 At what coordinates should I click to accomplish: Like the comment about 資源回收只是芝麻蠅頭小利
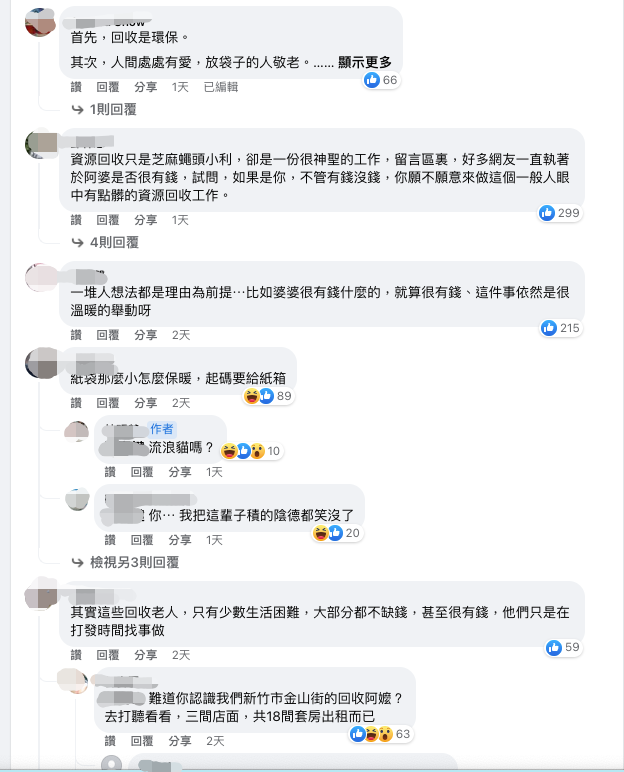[76, 220]
